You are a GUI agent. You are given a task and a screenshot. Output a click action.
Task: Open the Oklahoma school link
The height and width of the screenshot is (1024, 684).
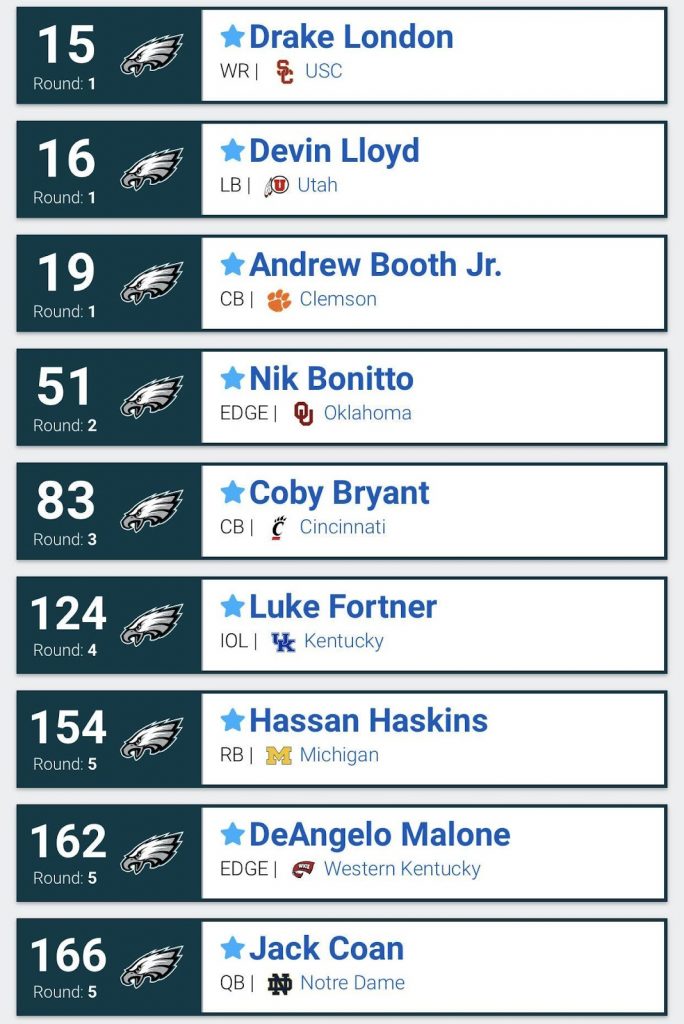367,413
